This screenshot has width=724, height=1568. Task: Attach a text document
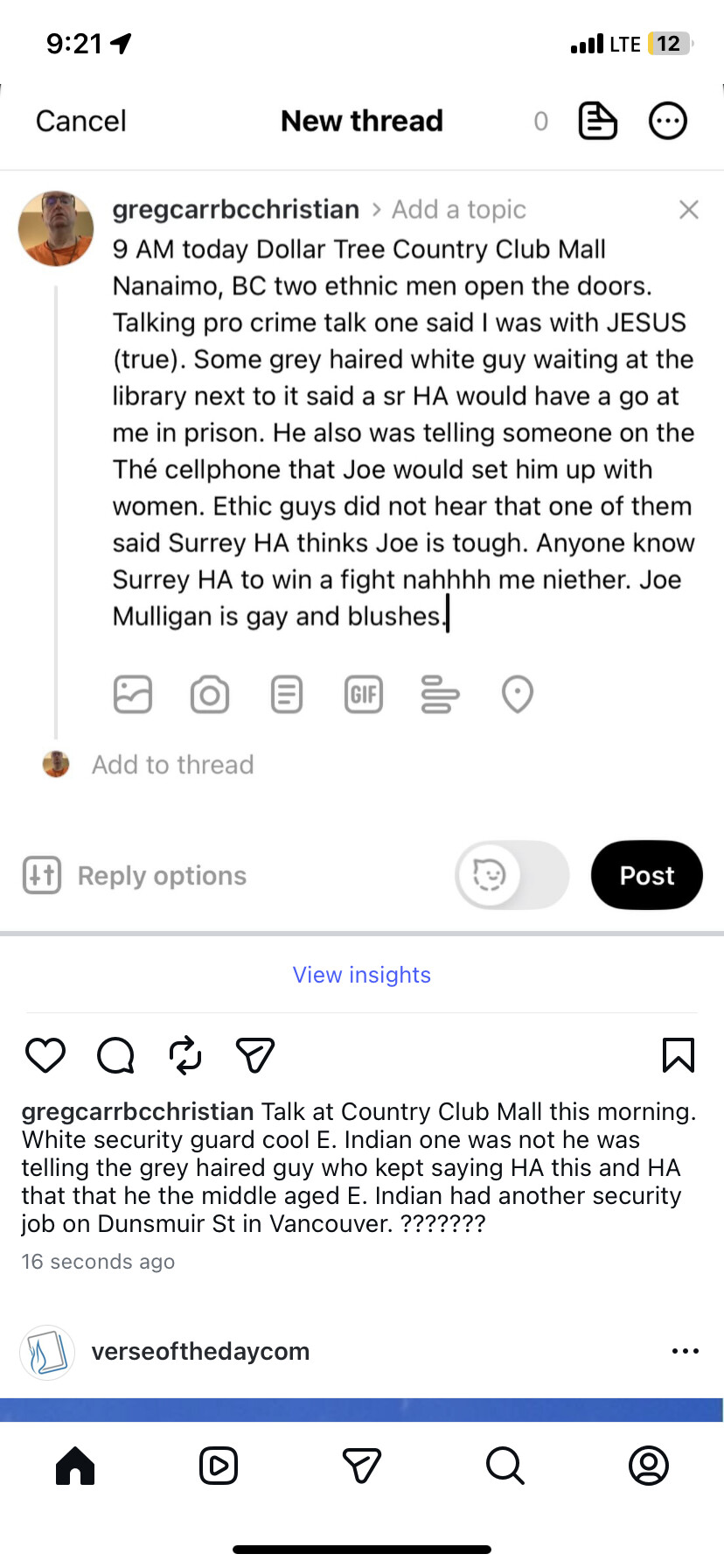[x=287, y=695]
